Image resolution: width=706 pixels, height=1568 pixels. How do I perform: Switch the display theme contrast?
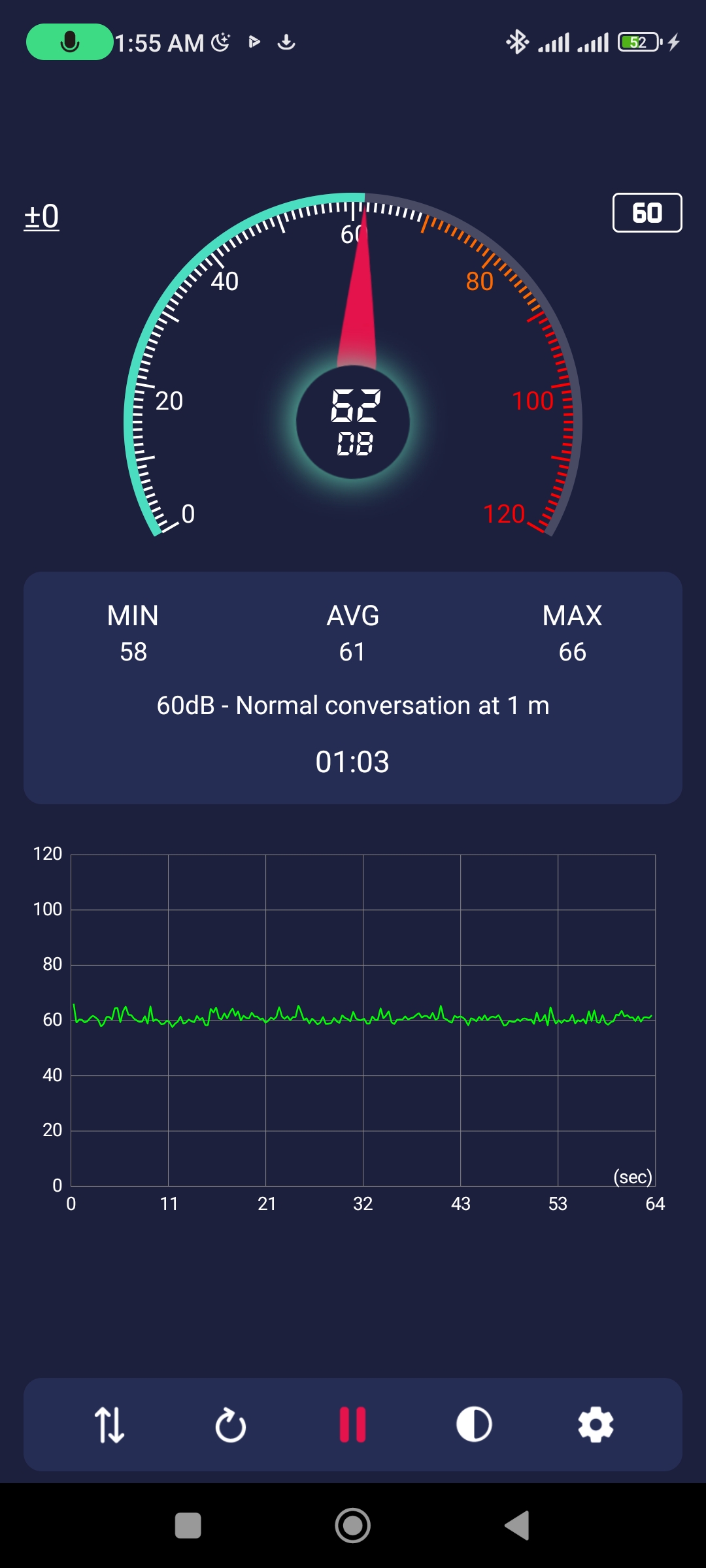[474, 1425]
